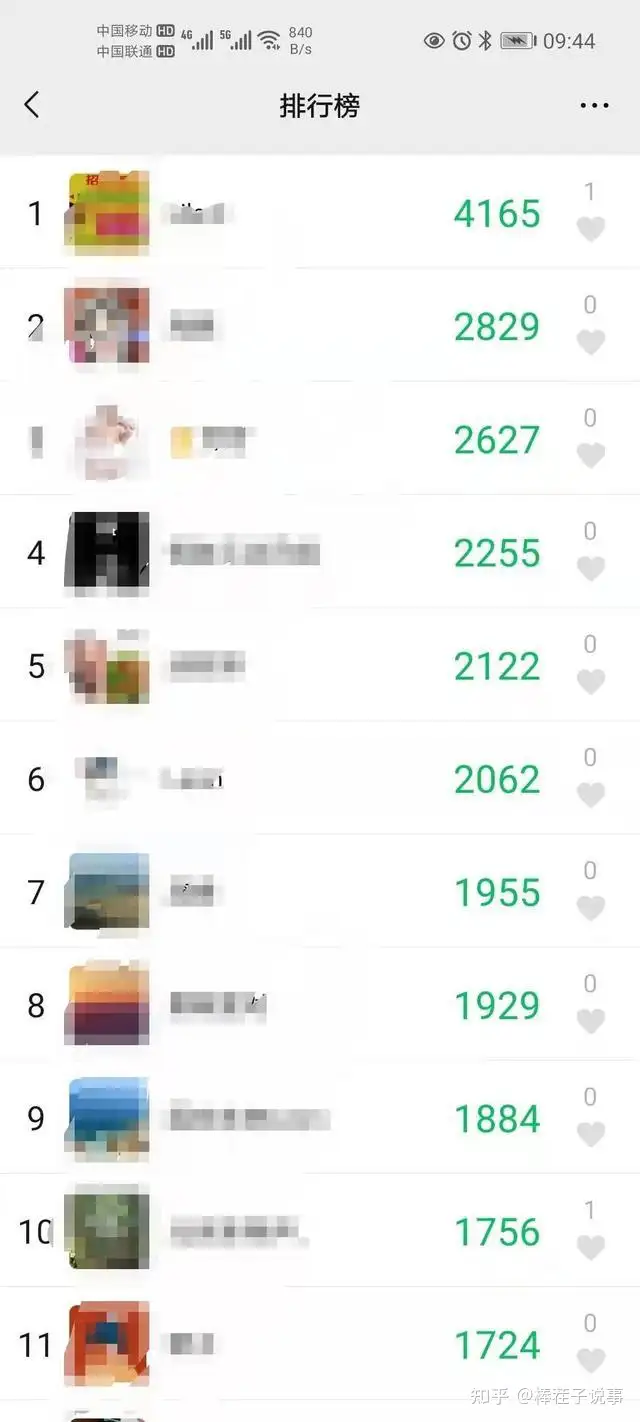640x1422 pixels.
Task: Open the three-dot overflow menu
Action: [594, 105]
